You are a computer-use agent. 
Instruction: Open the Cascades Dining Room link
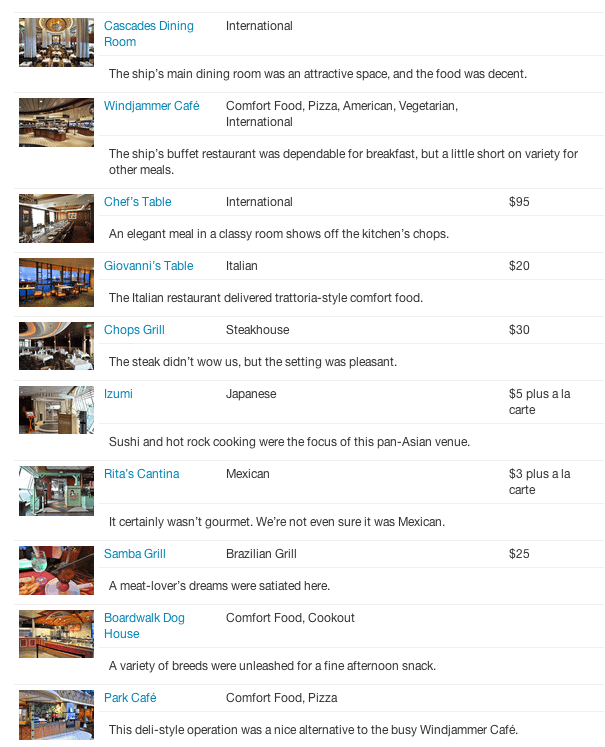point(148,26)
